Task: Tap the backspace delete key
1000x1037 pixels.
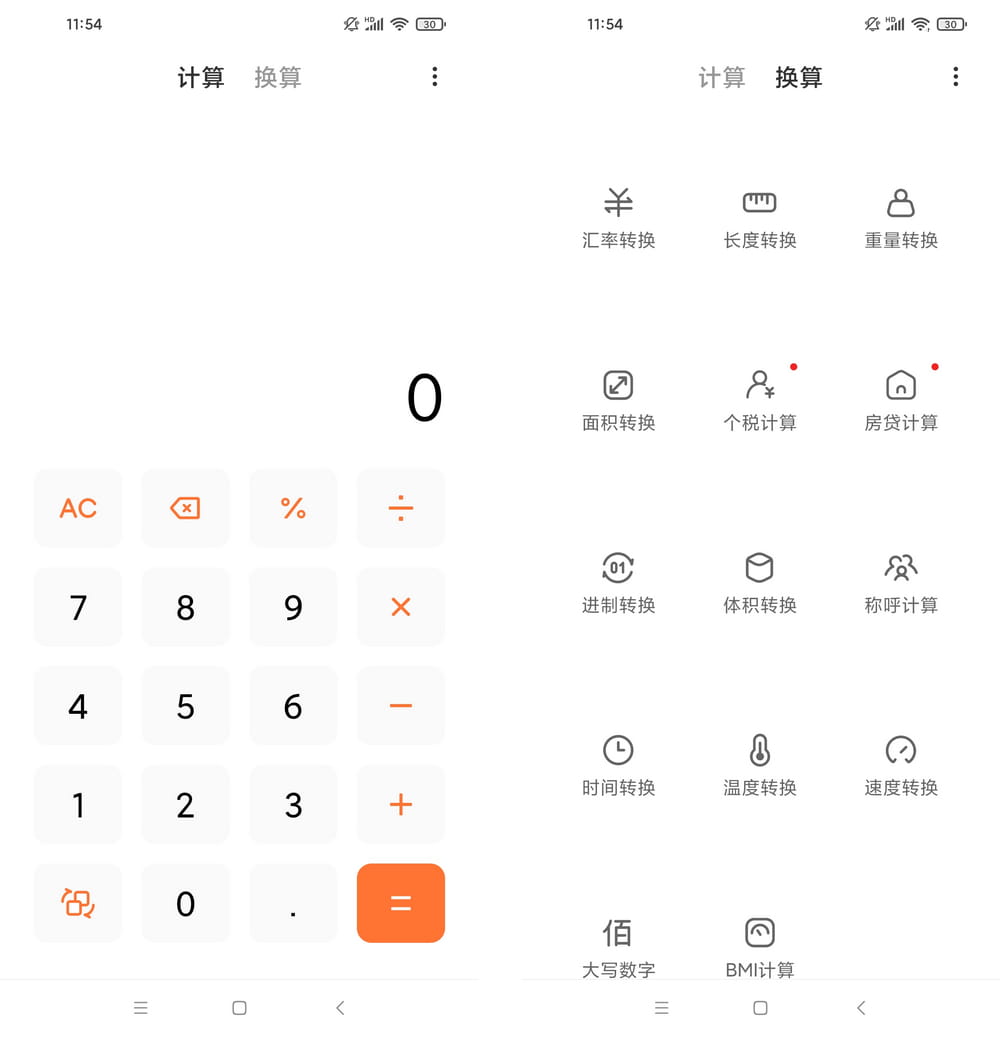Action: pos(185,508)
